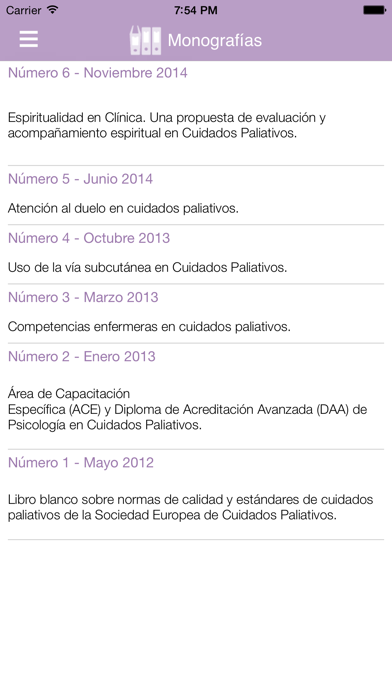392x696 pixels.
Task: Open Número 5 about Atención al duelo
Action: 196,195
